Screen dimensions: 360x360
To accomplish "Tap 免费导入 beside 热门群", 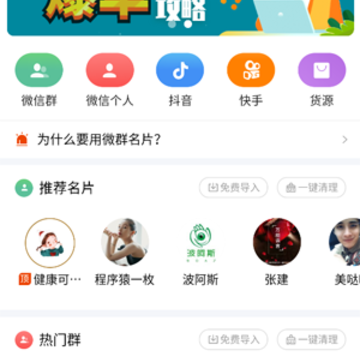I will point(234,339).
